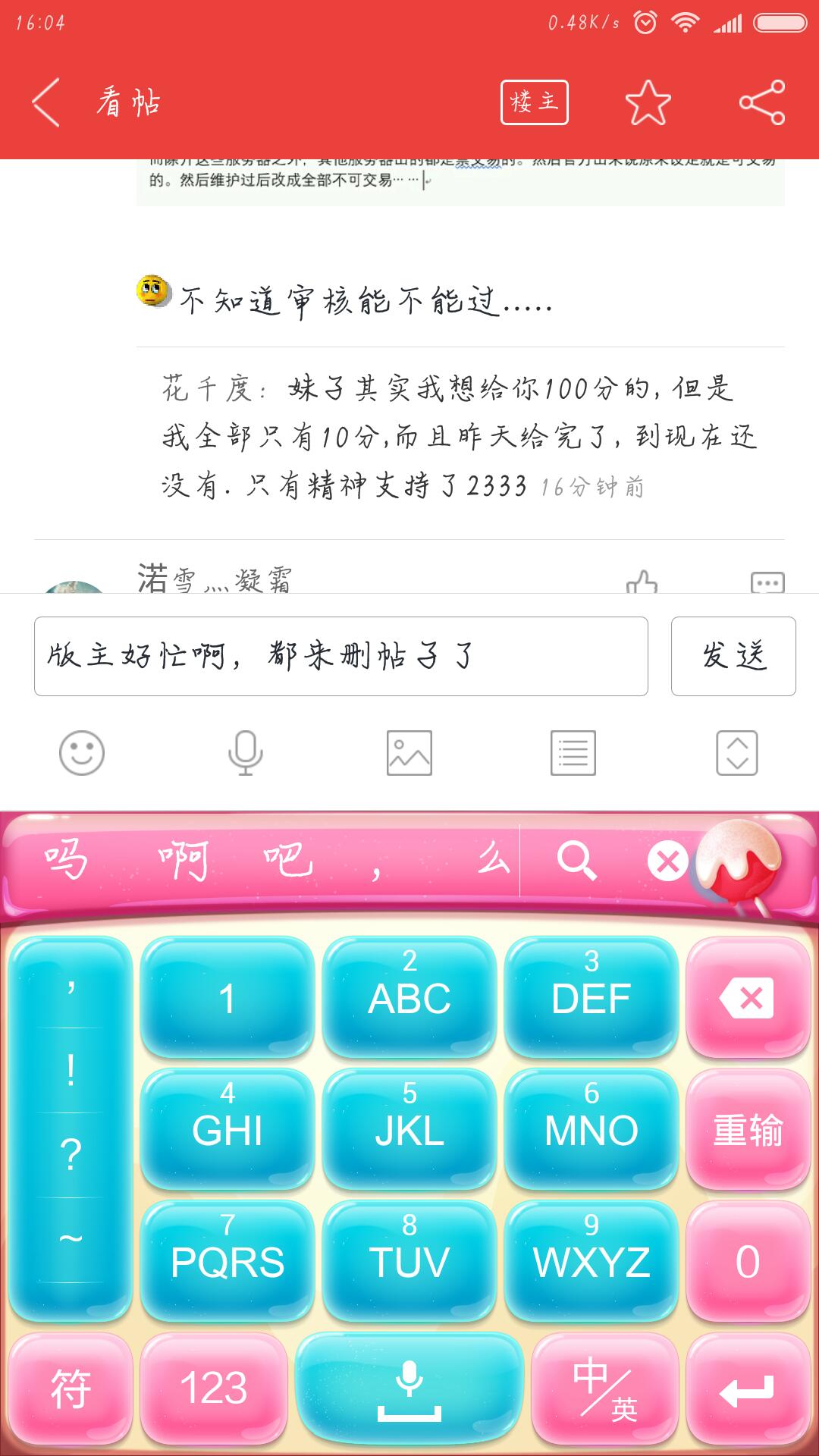
Task: Choose the candidate word 吗
Action: pyautogui.click(x=67, y=861)
